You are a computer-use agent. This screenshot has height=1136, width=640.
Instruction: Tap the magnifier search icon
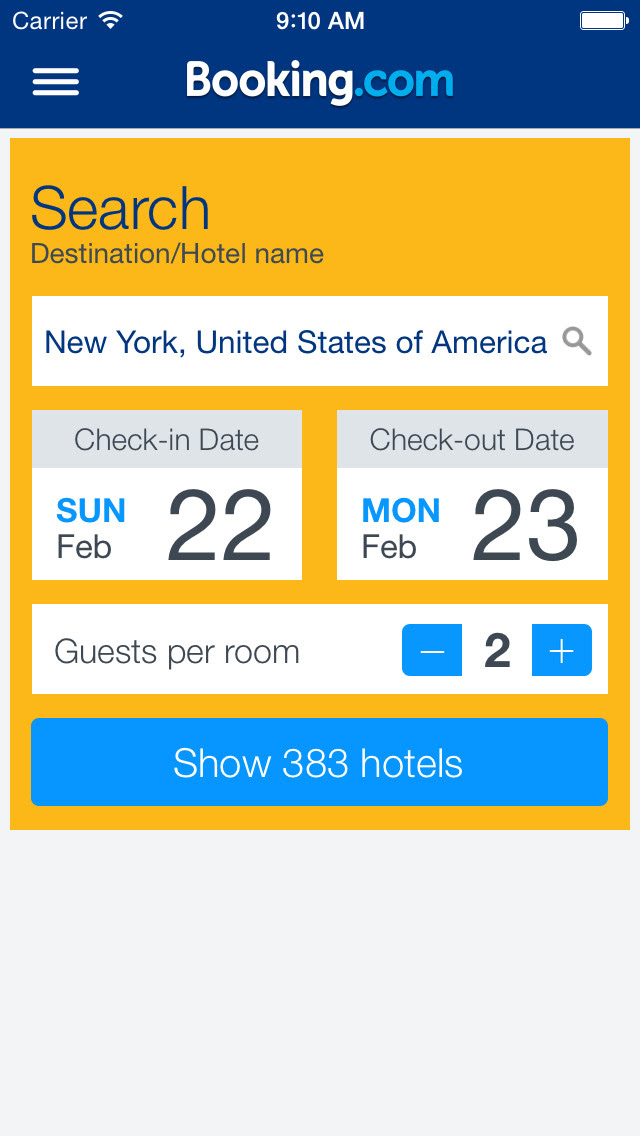[577, 341]
